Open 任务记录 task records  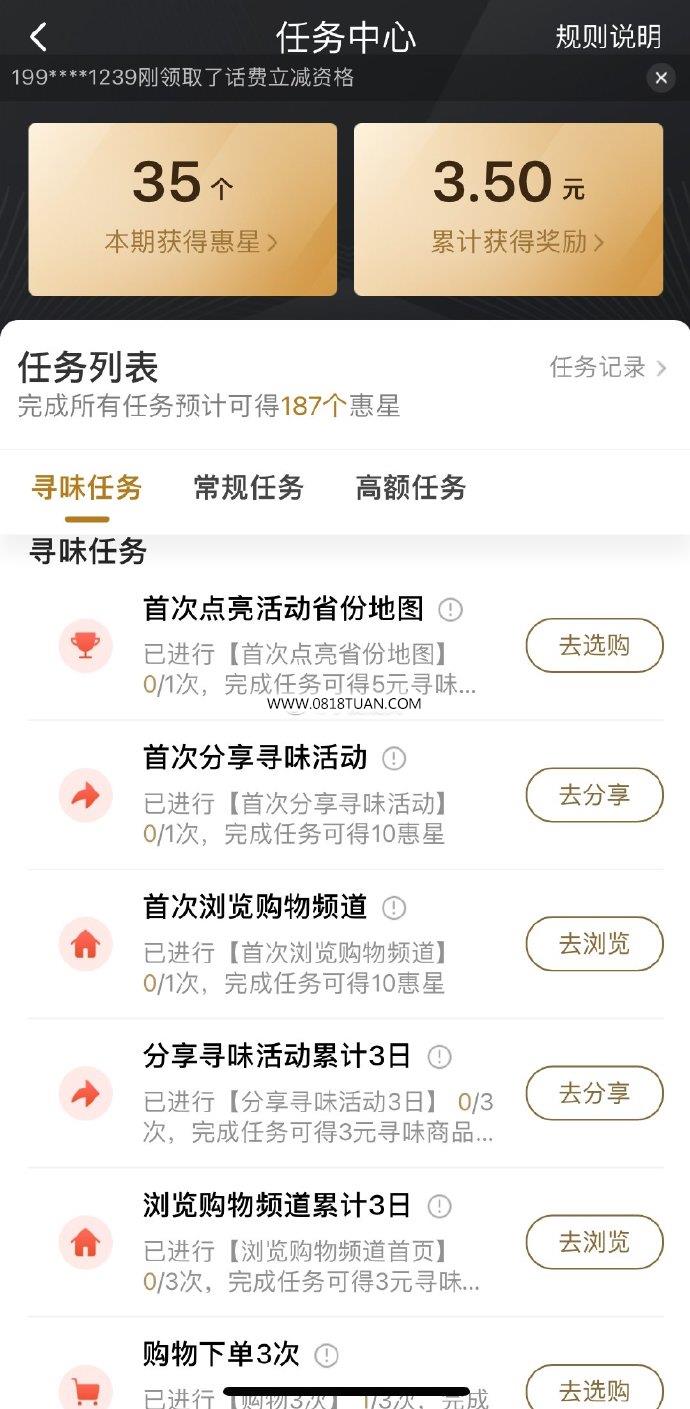pyautogui.click(x=608, y=368)
